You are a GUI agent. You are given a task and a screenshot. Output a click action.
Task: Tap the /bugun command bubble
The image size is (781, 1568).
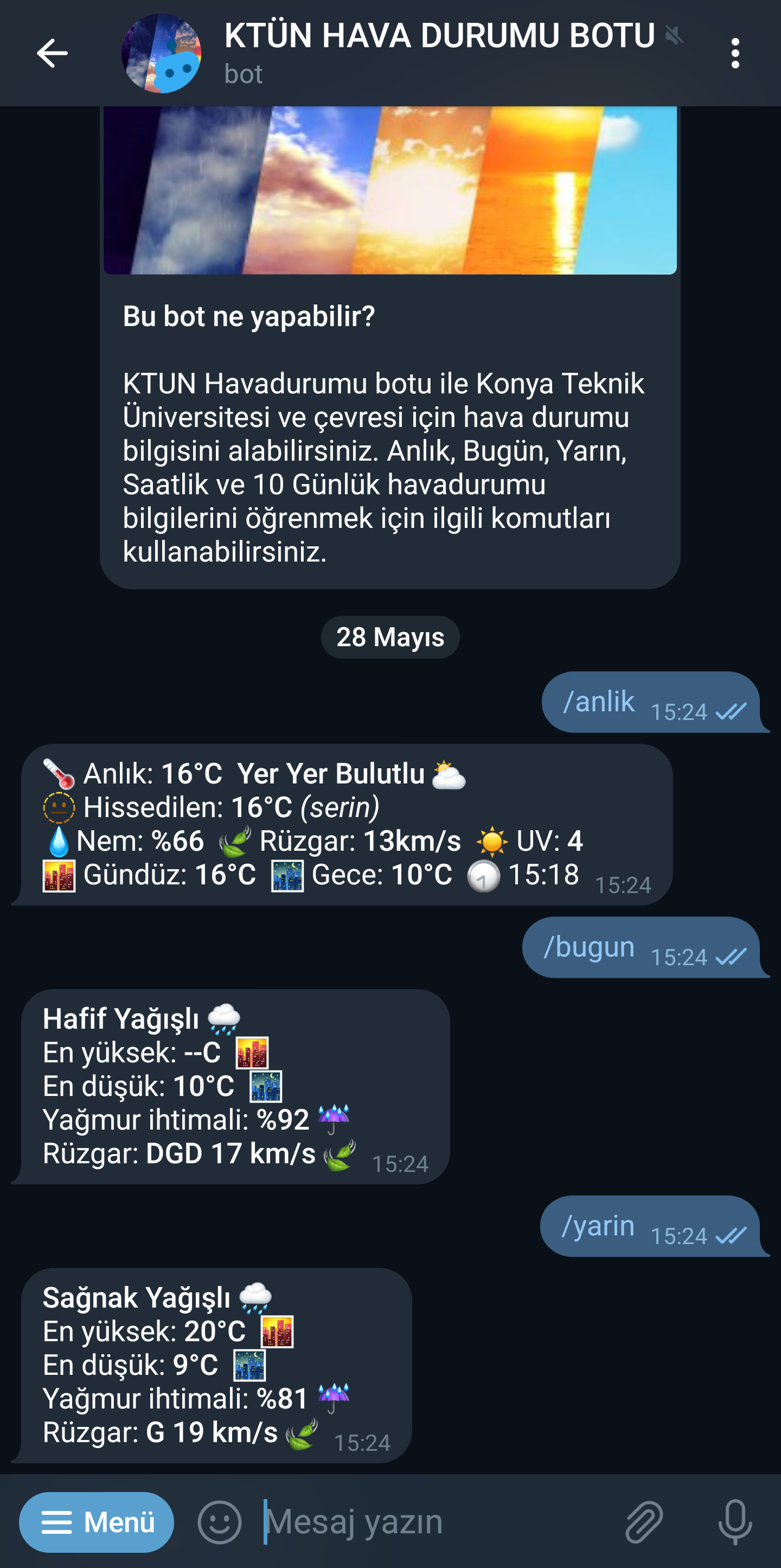tap(590, 947)
